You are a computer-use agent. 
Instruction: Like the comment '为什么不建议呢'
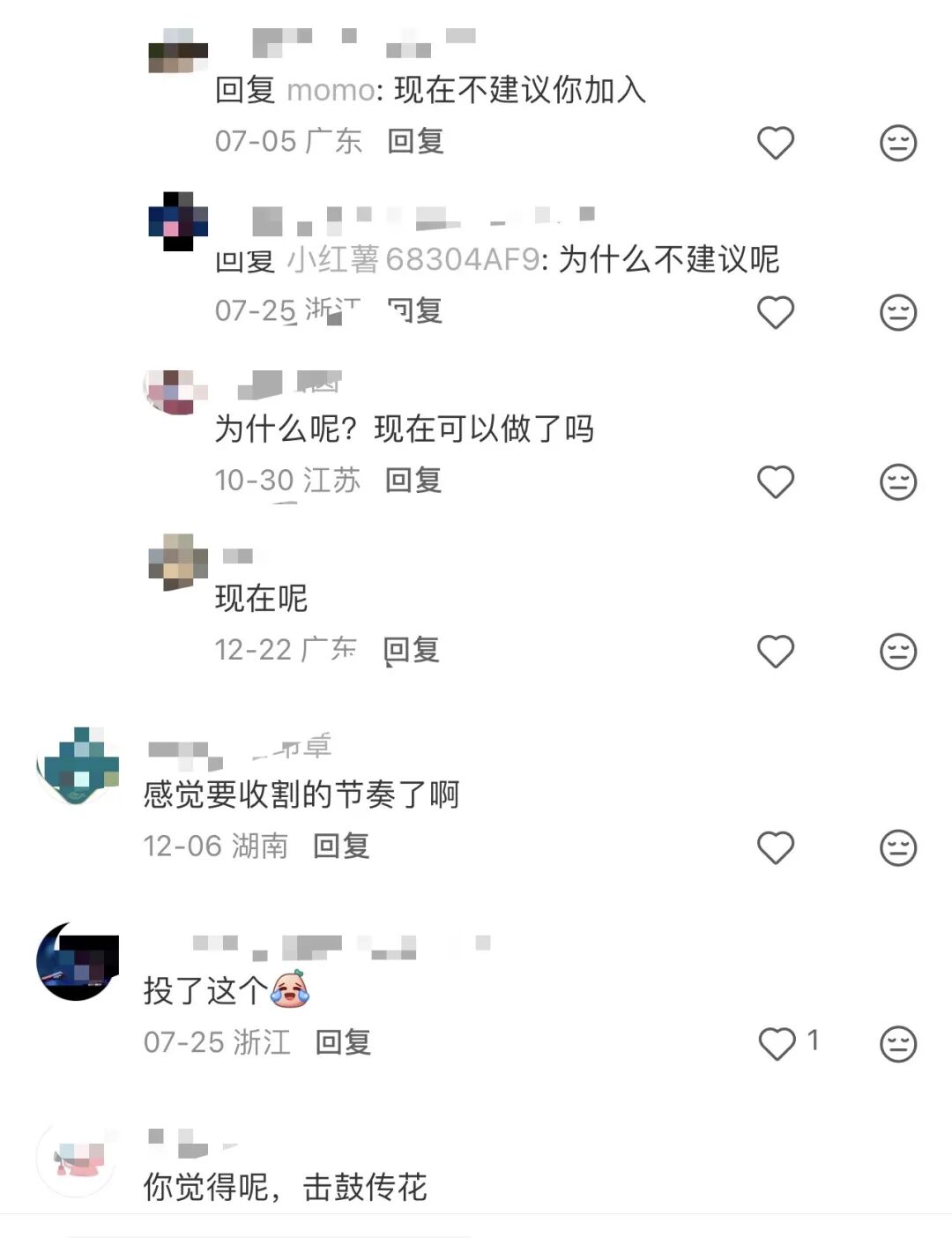tap(776, 312)
